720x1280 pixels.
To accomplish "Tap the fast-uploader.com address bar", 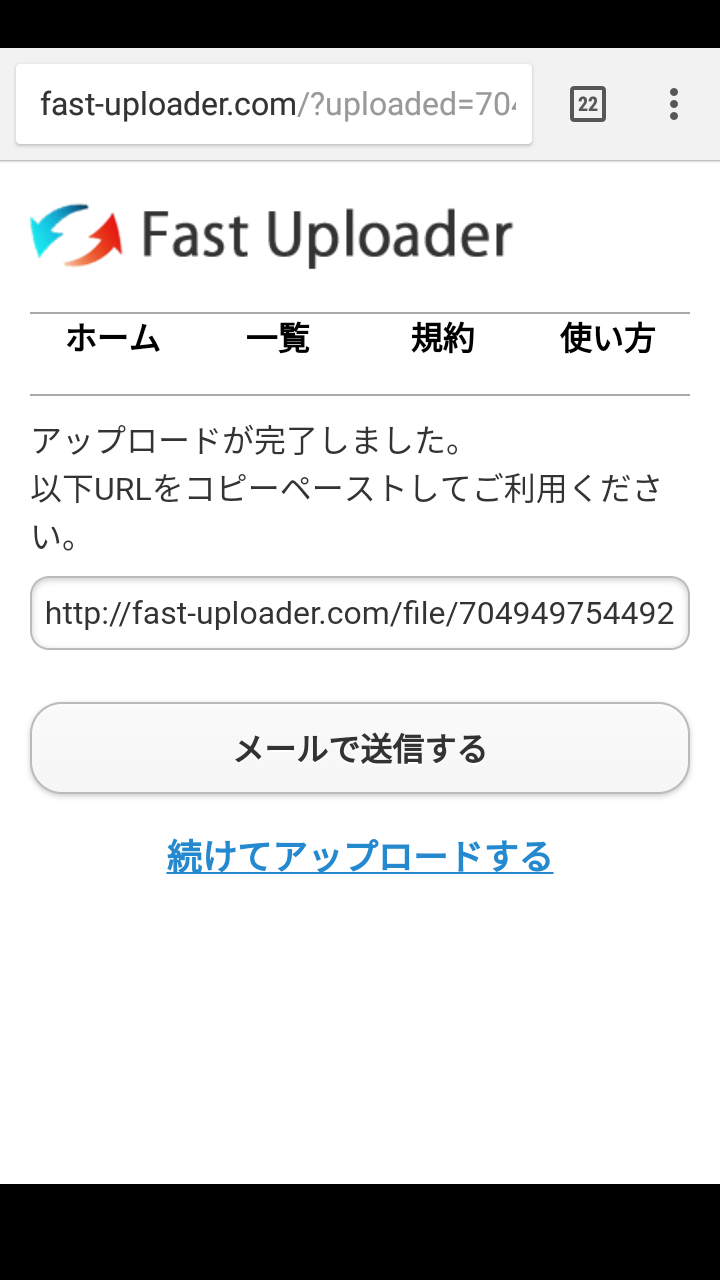I will (x=275, y=104).
